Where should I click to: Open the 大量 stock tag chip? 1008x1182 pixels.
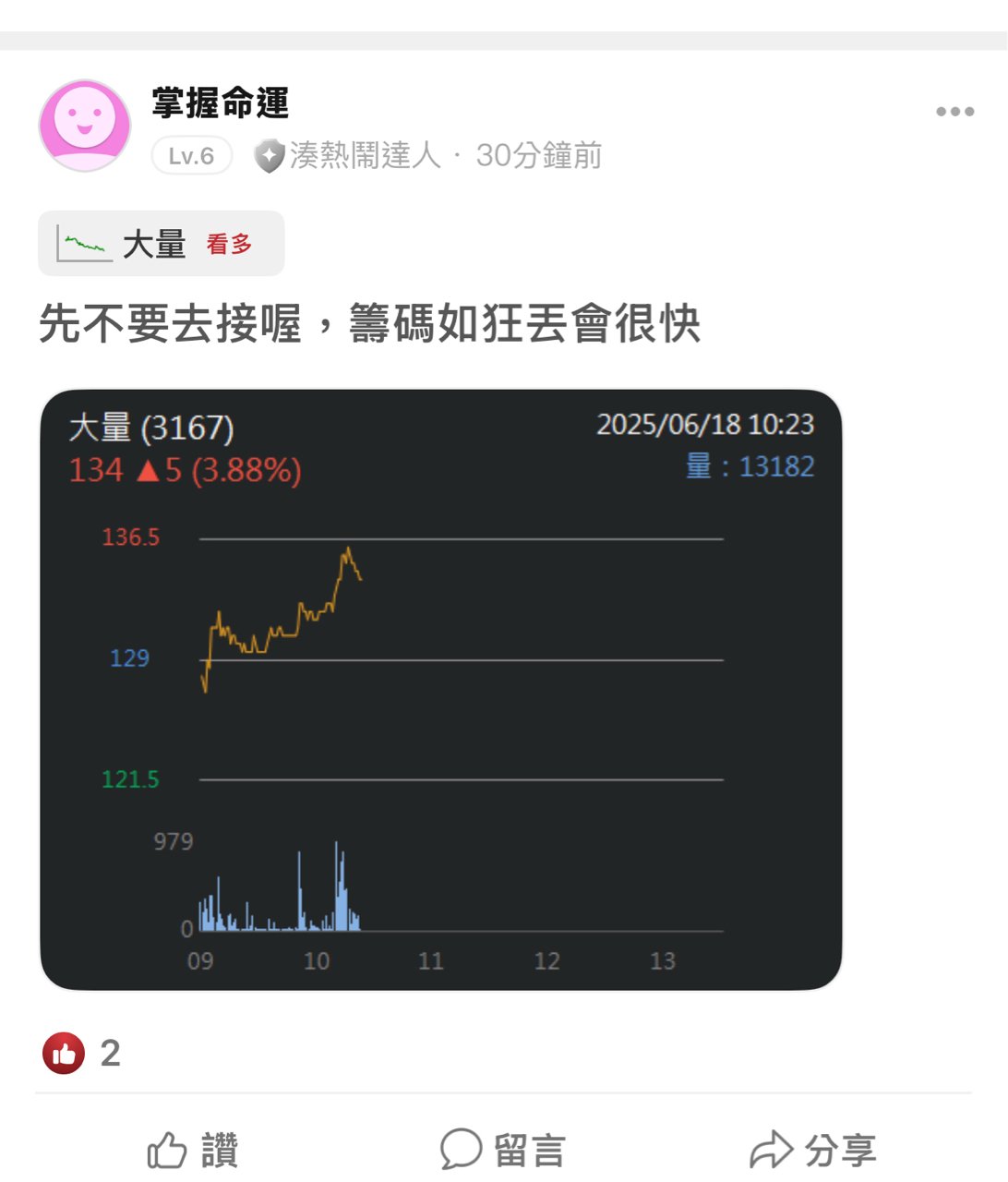(161, 244)
